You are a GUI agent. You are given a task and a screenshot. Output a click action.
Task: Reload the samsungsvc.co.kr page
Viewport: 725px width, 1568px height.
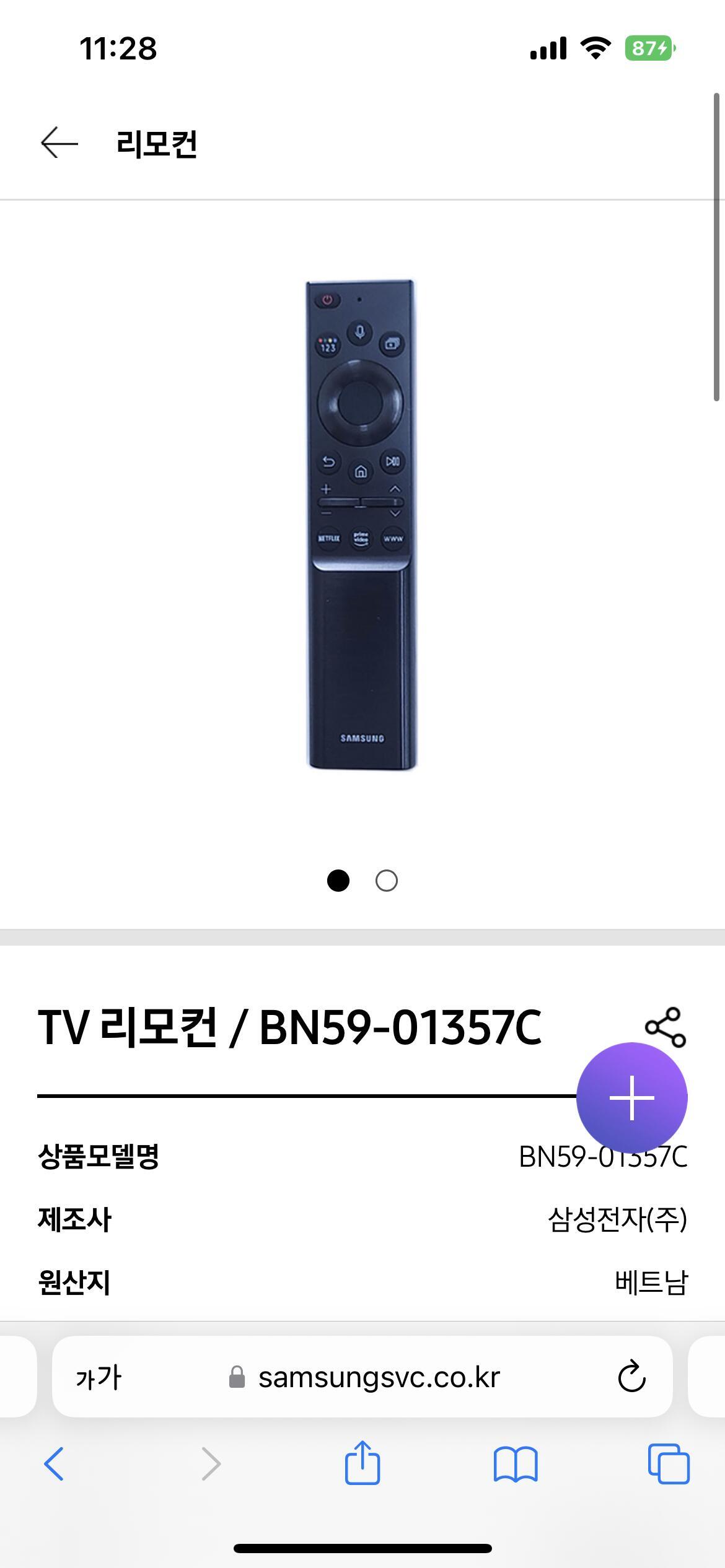pos(631,1377)
